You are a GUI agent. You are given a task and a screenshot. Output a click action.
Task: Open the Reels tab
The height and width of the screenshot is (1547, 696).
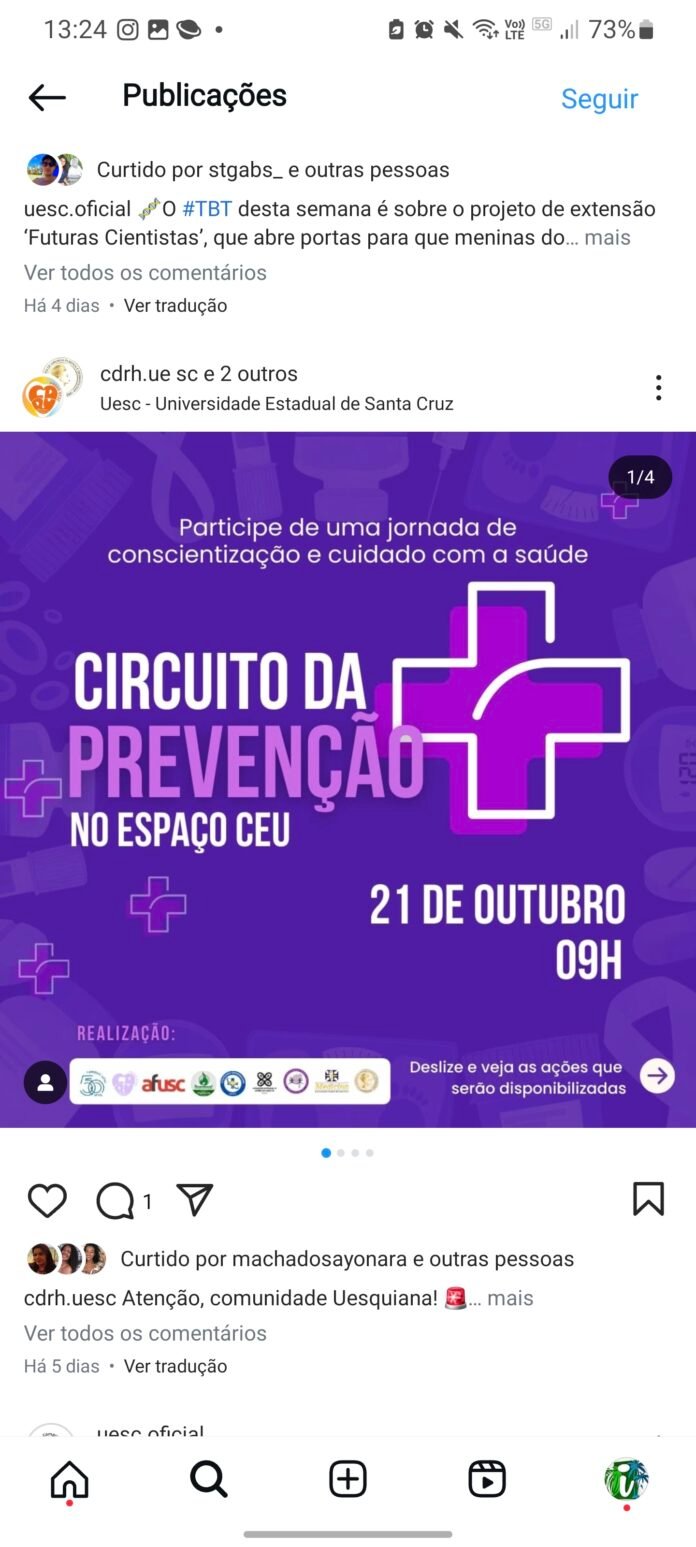click(x=487, y=1479)
